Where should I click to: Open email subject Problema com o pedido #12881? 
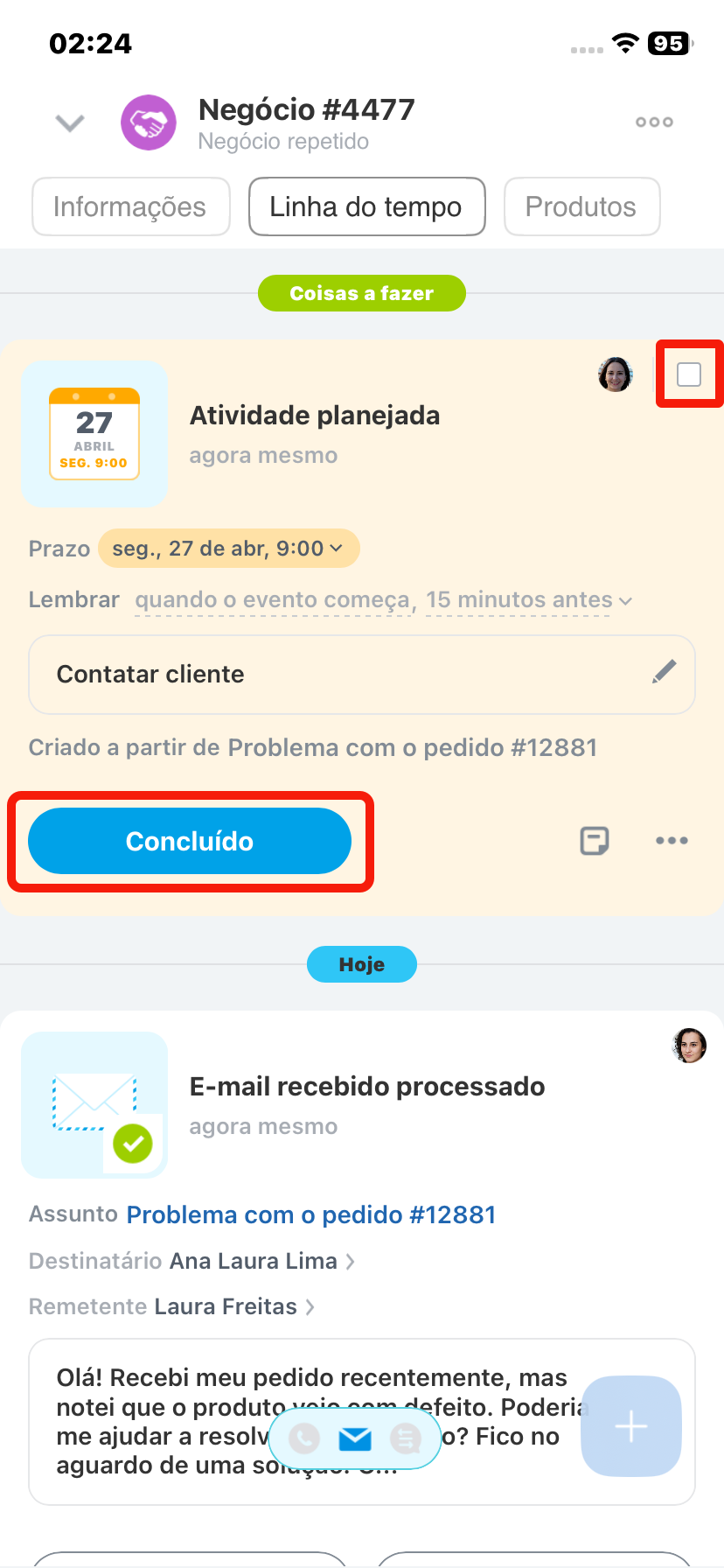coord(310,1215)
